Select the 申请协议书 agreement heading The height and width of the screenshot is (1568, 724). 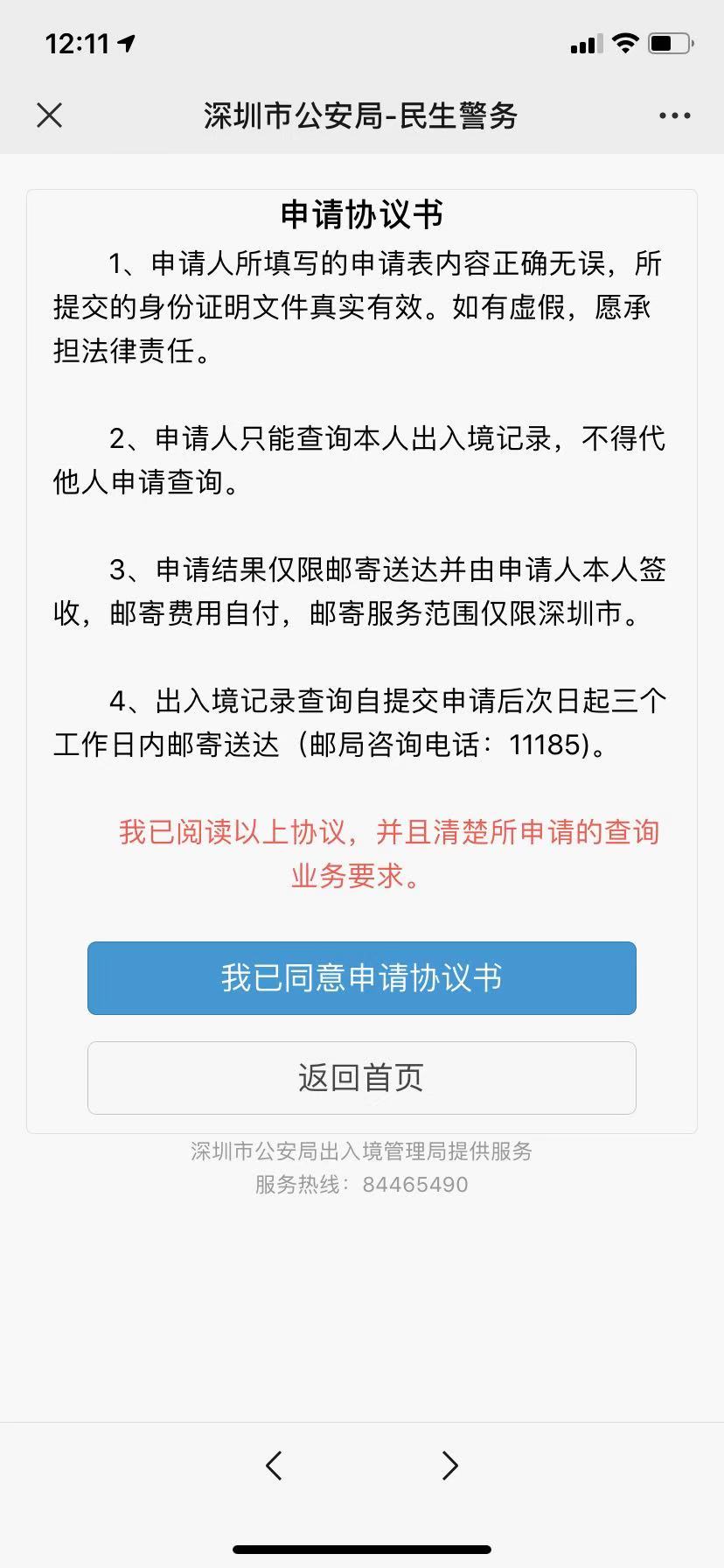tap(361, 211)
